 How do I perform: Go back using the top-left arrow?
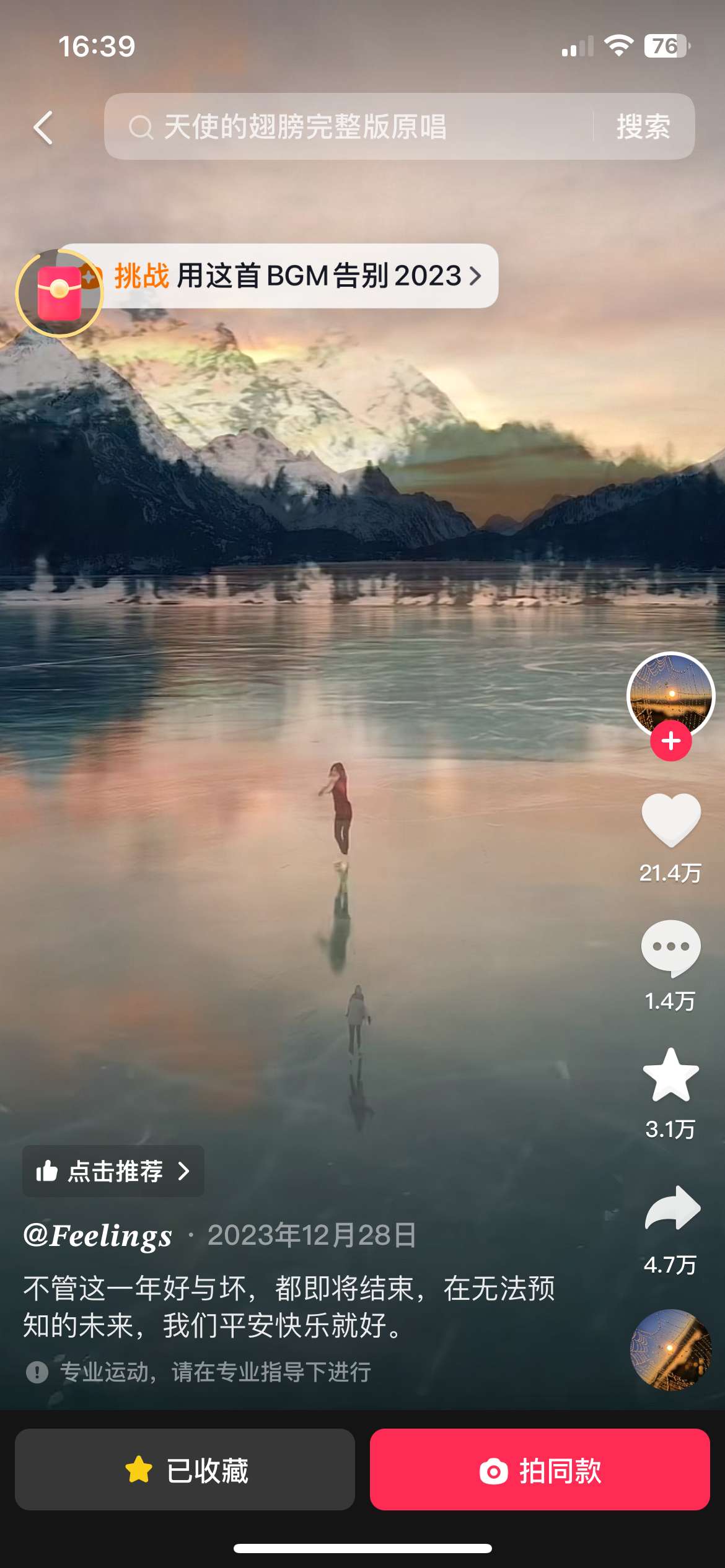pyautogui.click(x=43, y=128)
